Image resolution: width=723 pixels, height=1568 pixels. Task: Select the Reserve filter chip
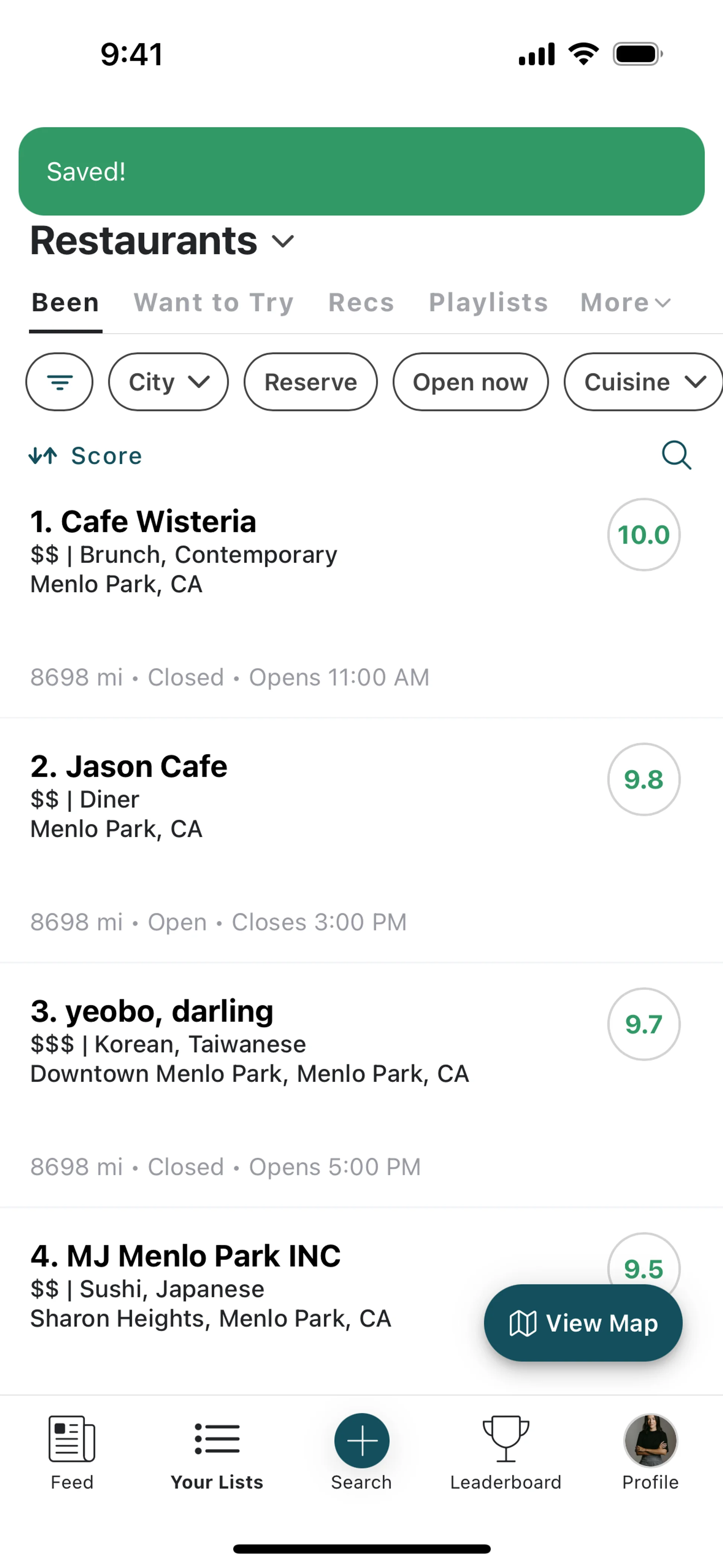(310, 382)
